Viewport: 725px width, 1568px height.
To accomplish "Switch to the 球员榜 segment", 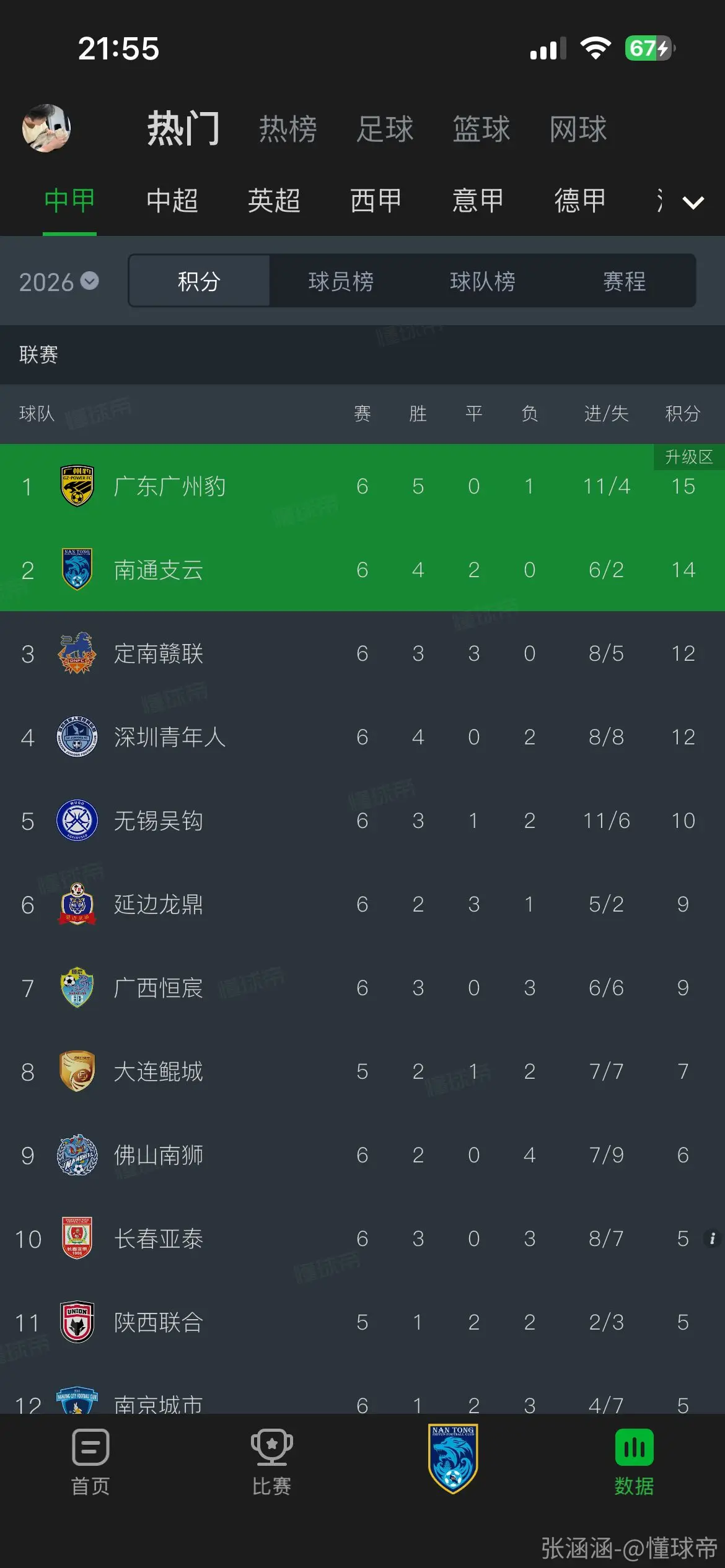I will (x=341, y=281).
